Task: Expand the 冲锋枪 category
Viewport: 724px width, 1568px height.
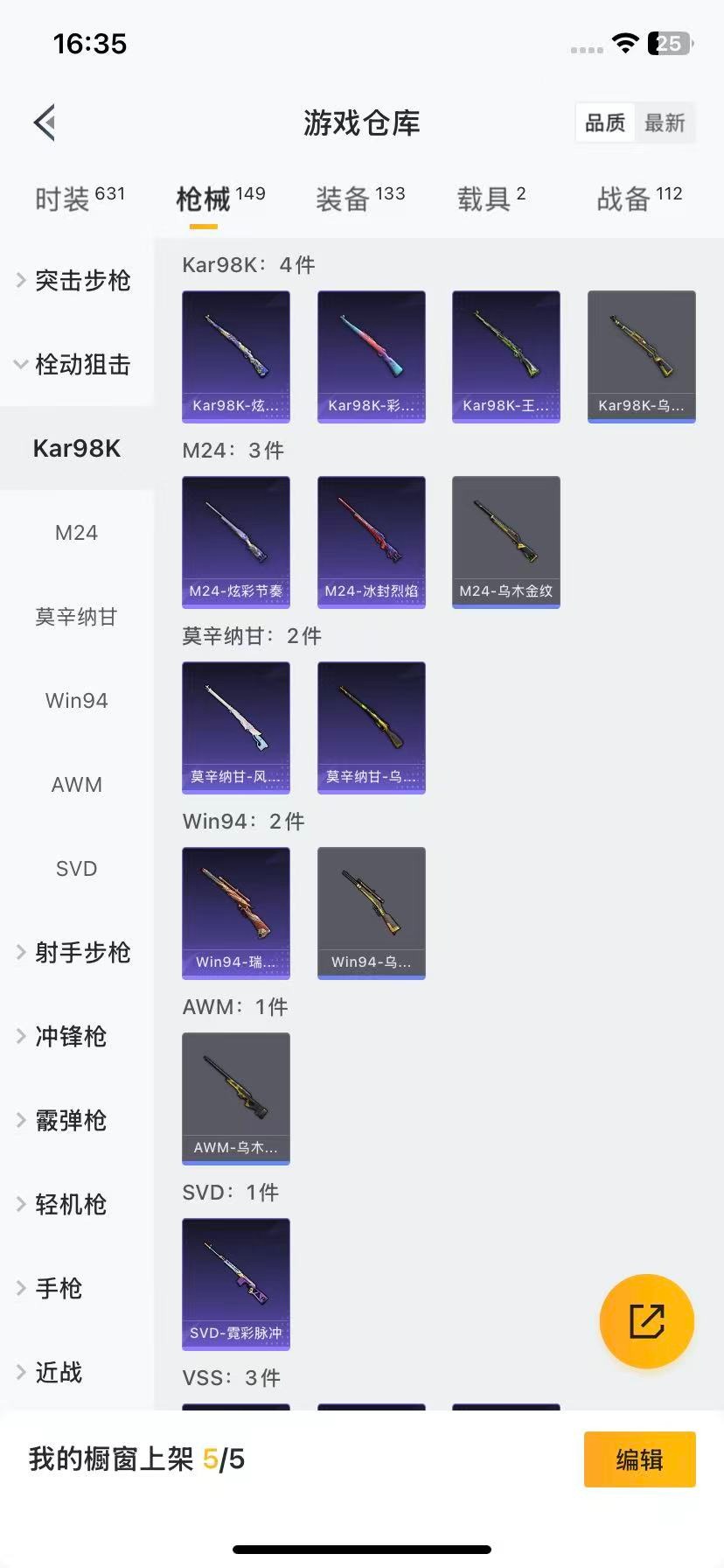Action: (x=70, y=1037)
